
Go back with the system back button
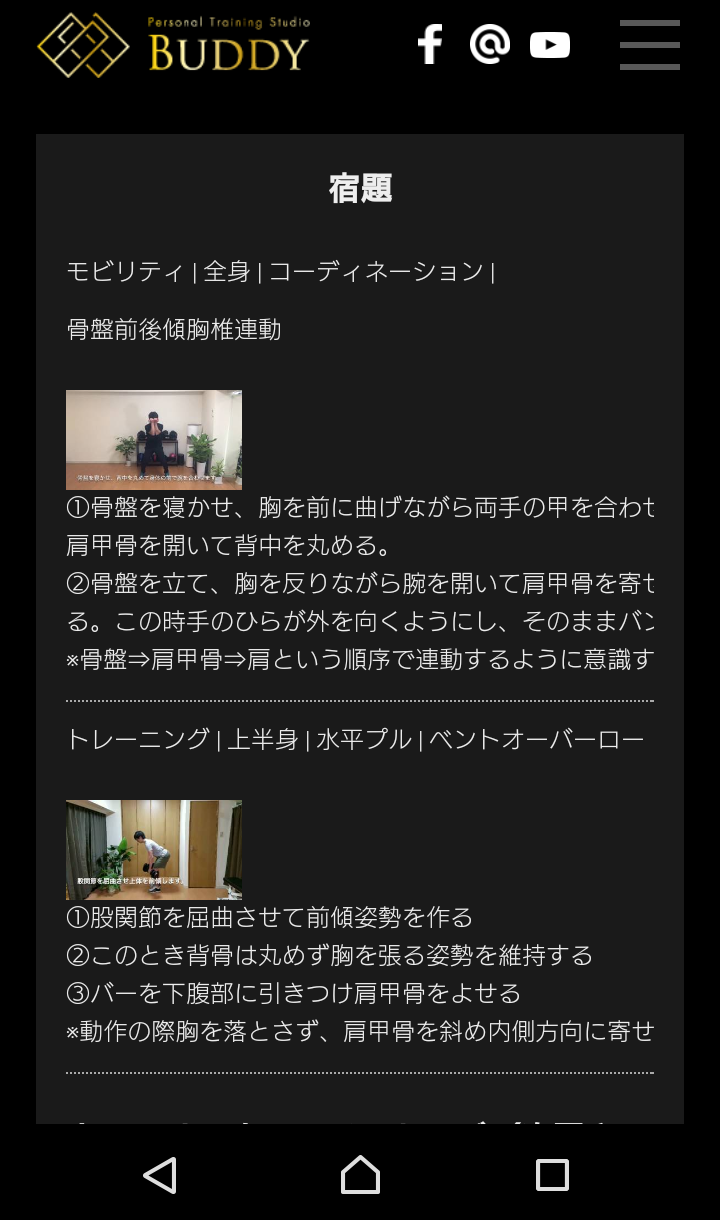click(160, 1175)
